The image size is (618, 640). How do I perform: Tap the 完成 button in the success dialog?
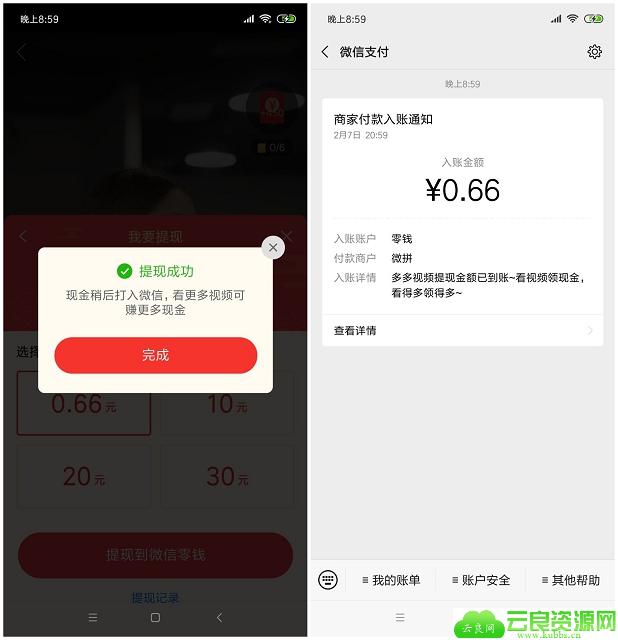tap(155, 355)
